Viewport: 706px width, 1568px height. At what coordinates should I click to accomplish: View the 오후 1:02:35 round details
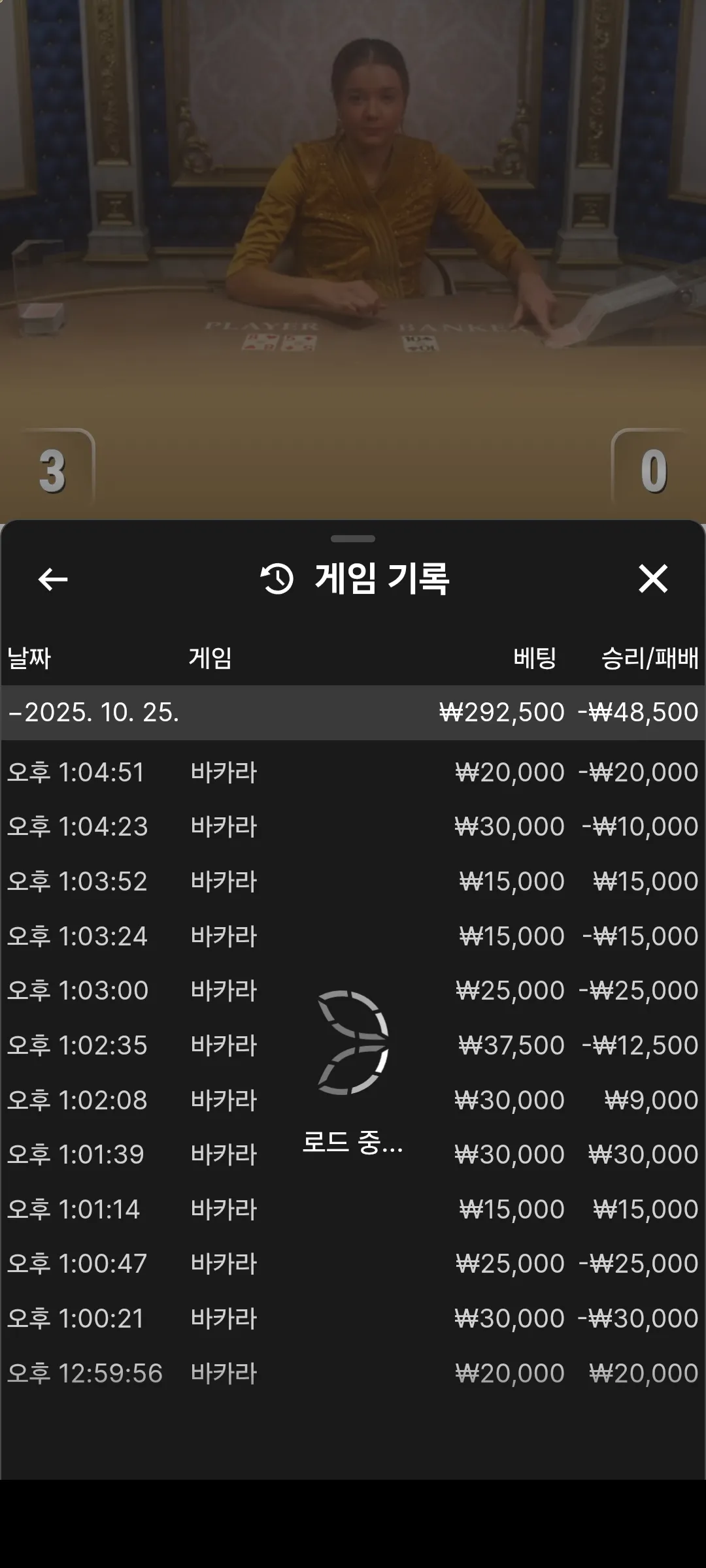click(x=353, y=1045)
